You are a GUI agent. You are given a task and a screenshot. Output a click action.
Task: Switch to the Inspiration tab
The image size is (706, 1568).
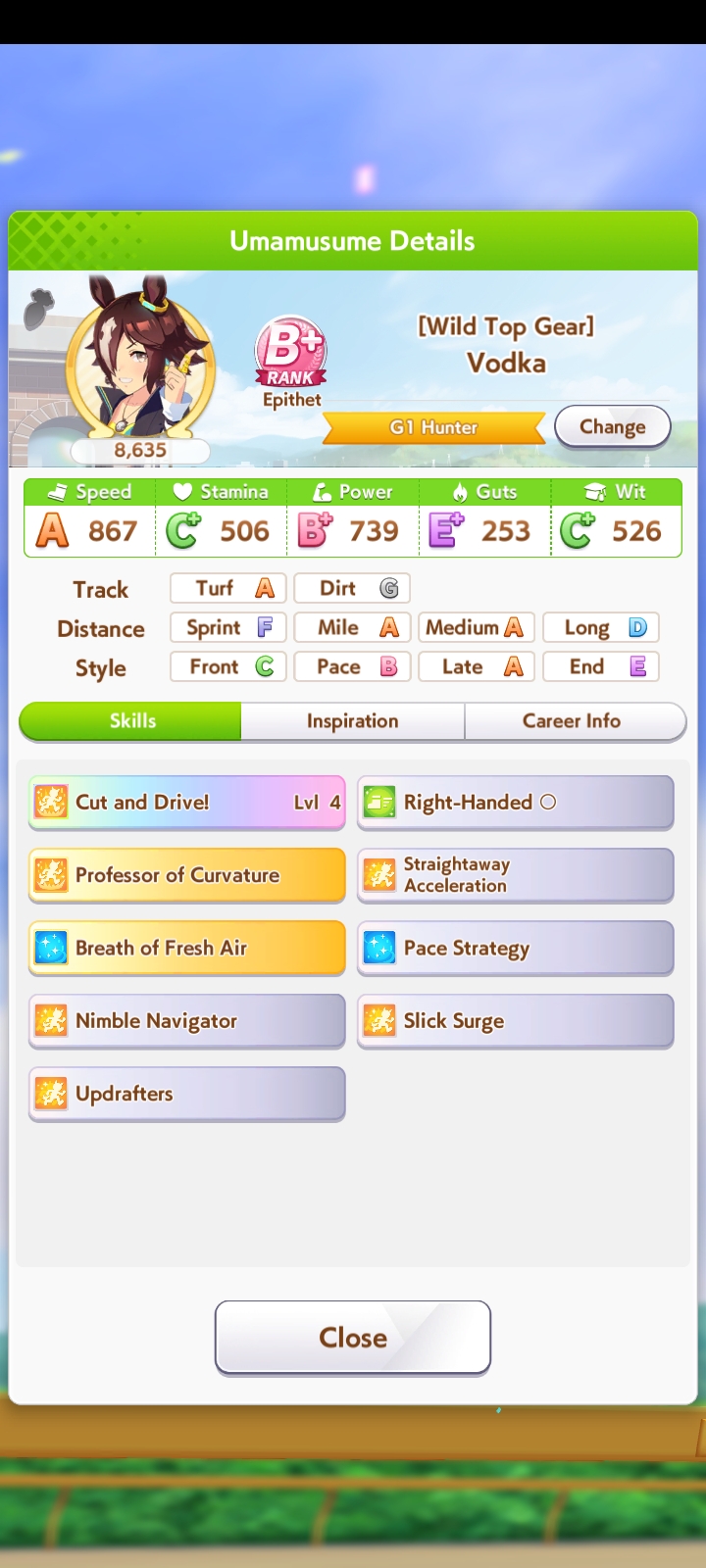[x=353, y=721]
